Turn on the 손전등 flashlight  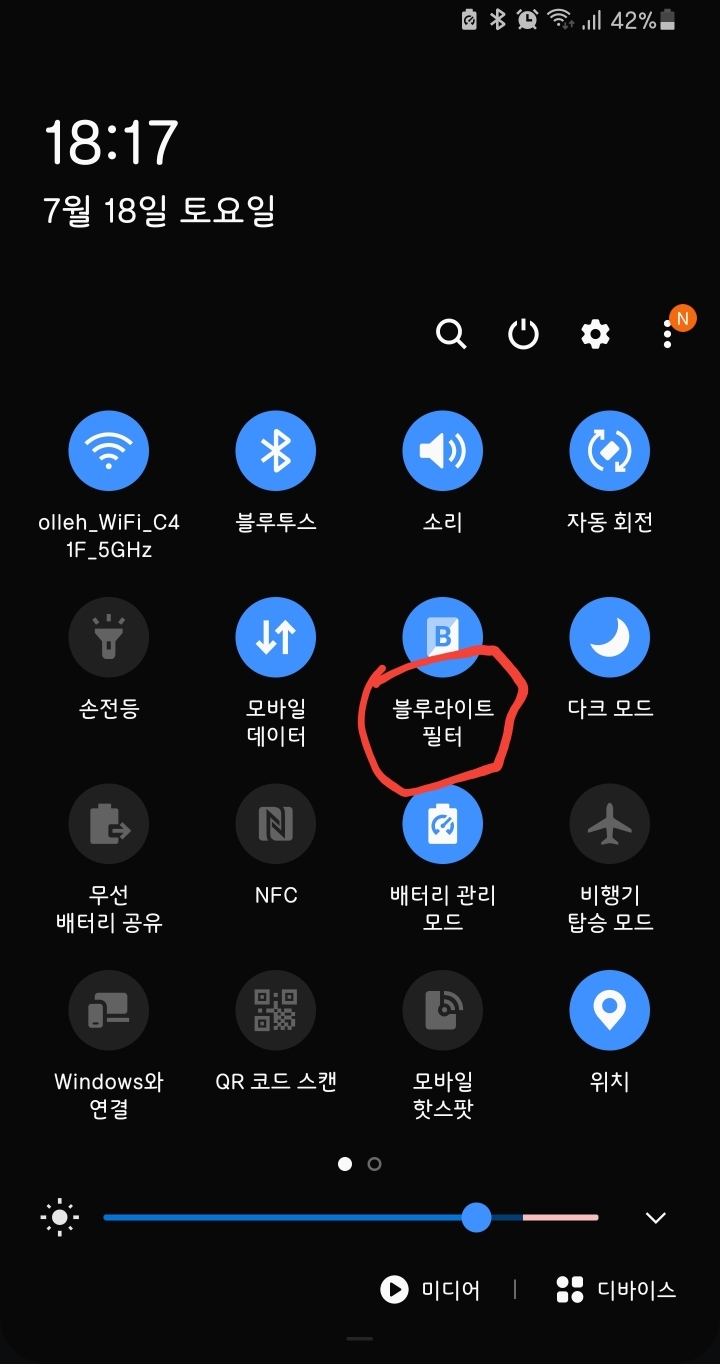(x=108, y=637)
